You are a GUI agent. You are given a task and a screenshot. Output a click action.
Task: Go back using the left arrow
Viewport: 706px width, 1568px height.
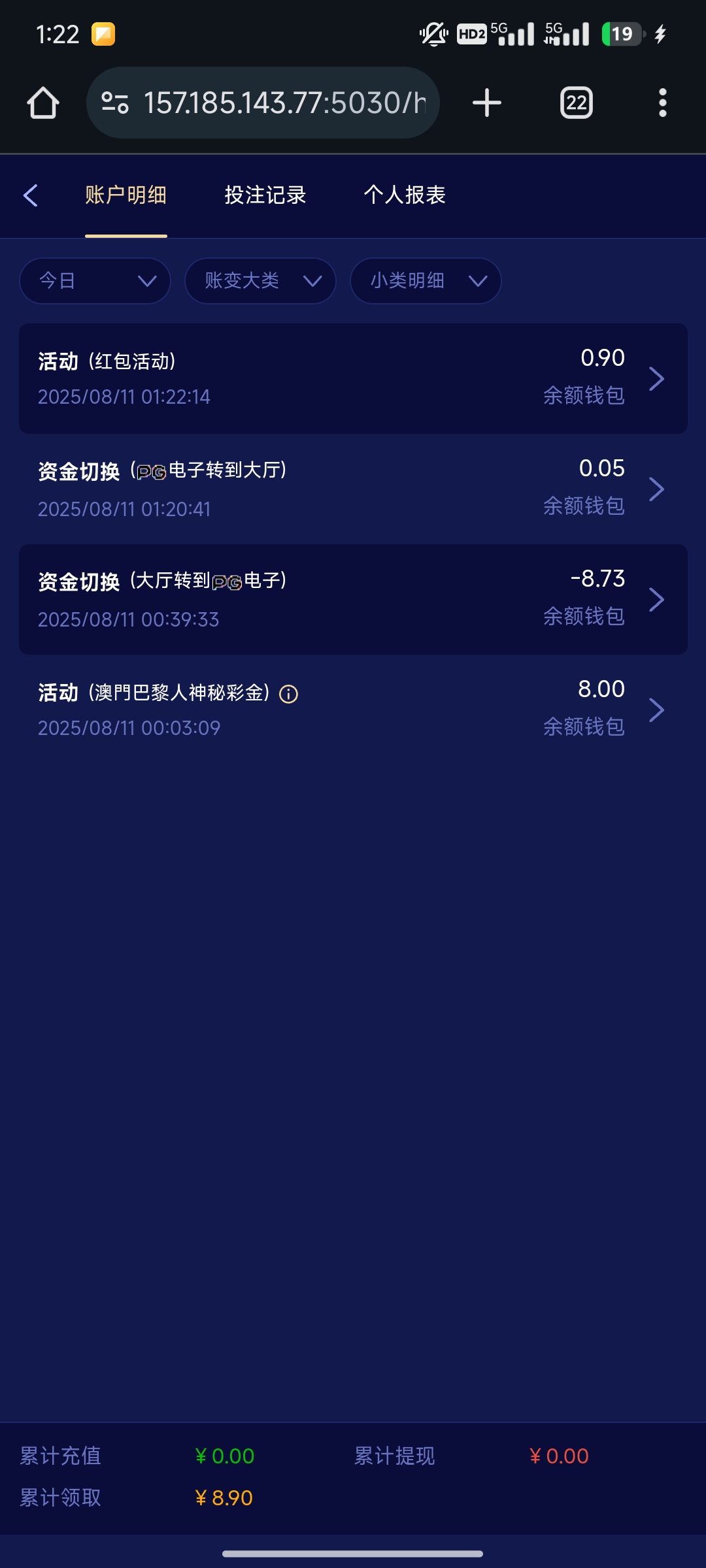[31, 195]
